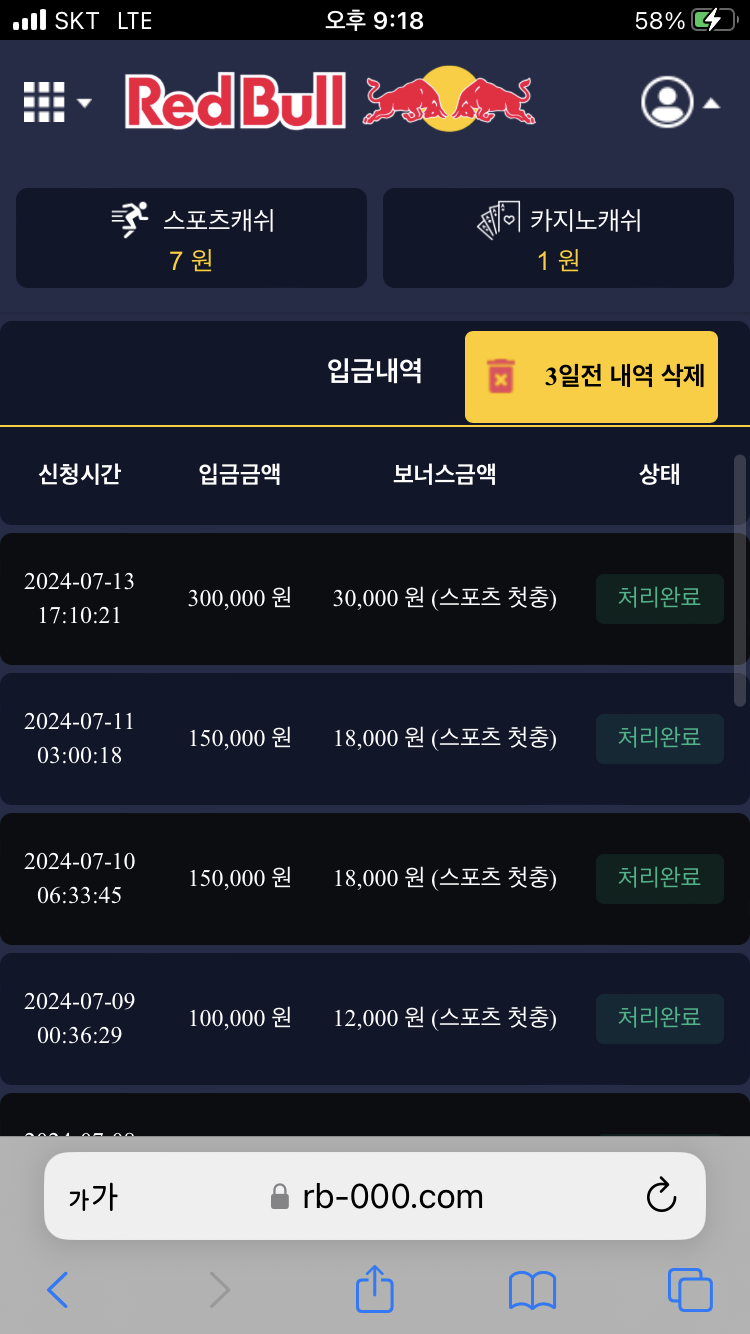Tap the rb-000.com address bar

tap(378, 1196)
